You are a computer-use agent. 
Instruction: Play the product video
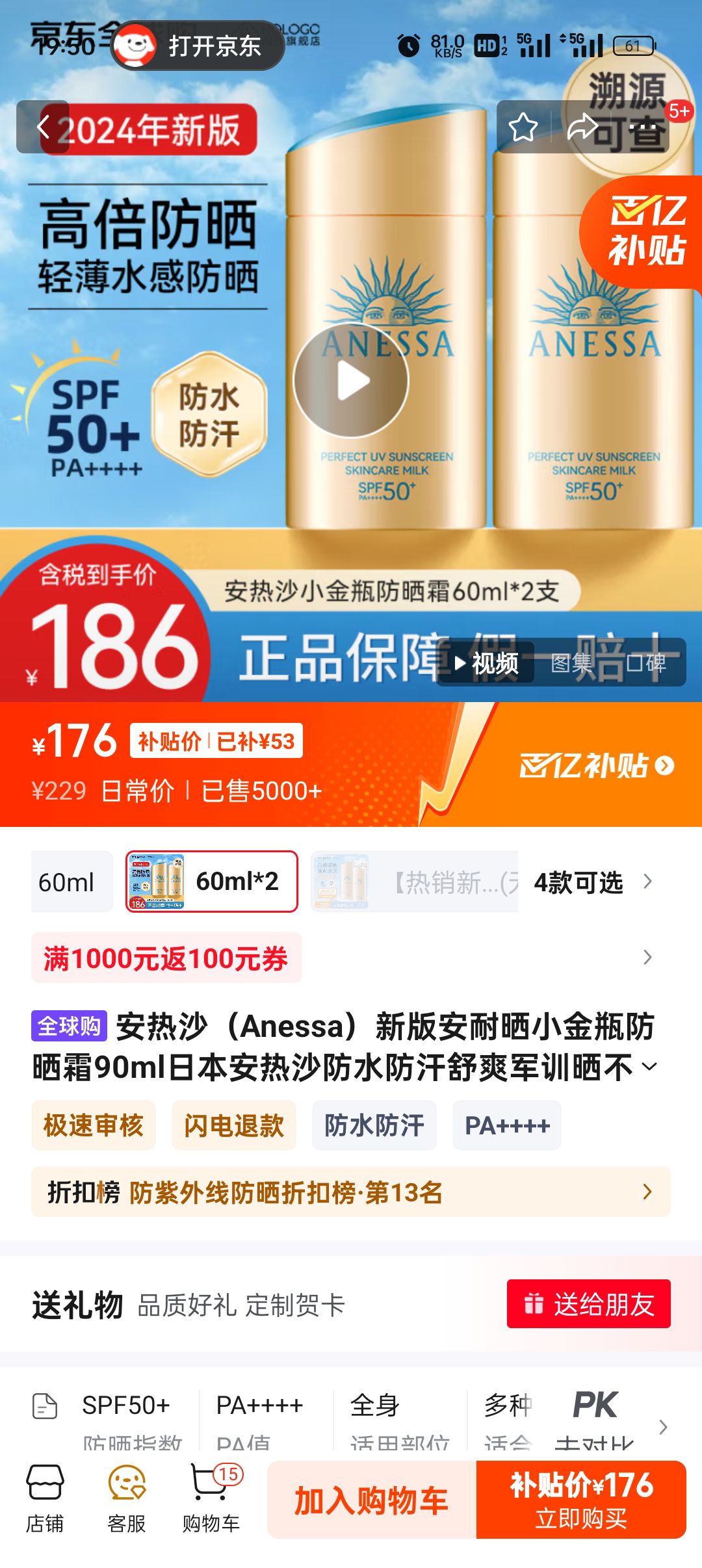pos(351,382)
